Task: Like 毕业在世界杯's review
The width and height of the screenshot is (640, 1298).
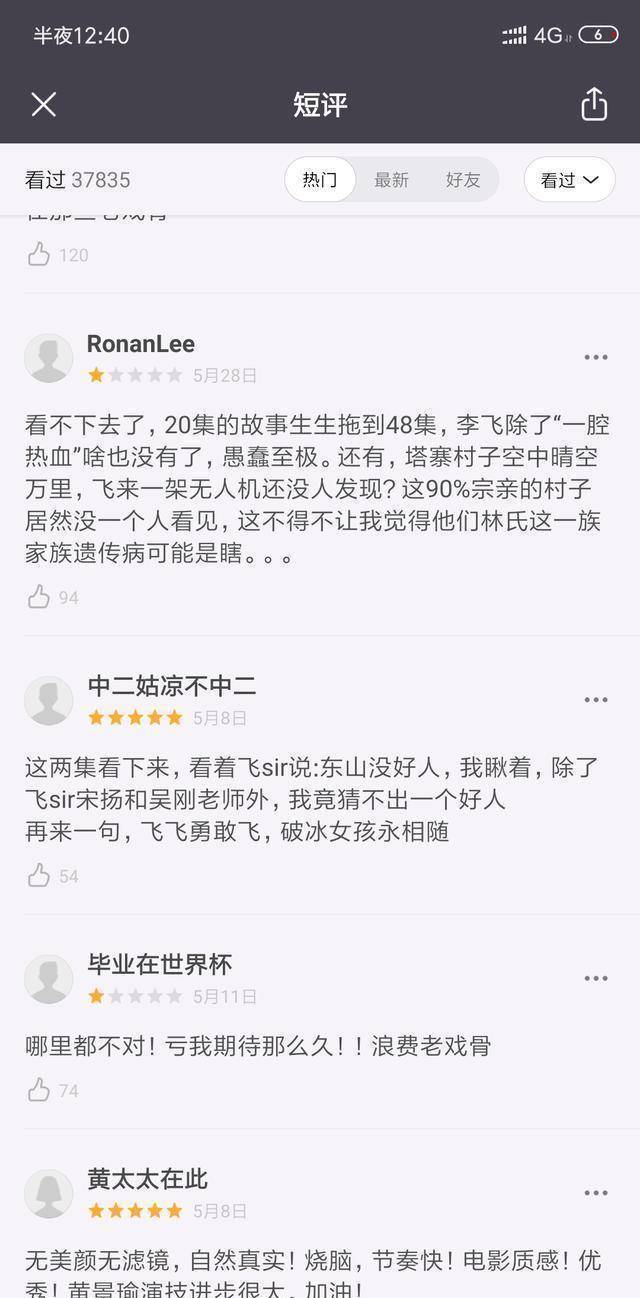Action: pyautogui.click(x=39, y=1090)
